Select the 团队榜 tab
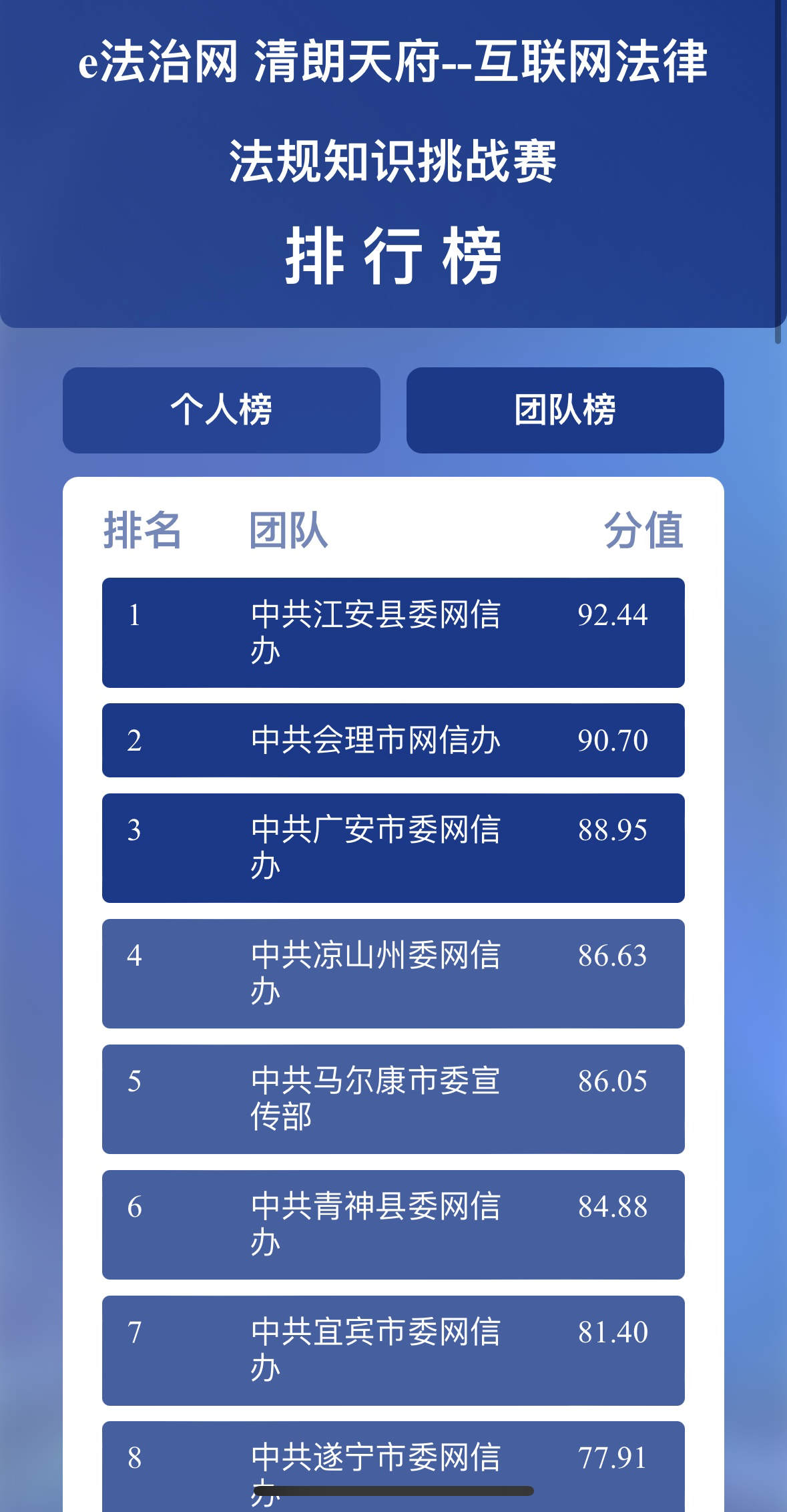 click(565, 410)
